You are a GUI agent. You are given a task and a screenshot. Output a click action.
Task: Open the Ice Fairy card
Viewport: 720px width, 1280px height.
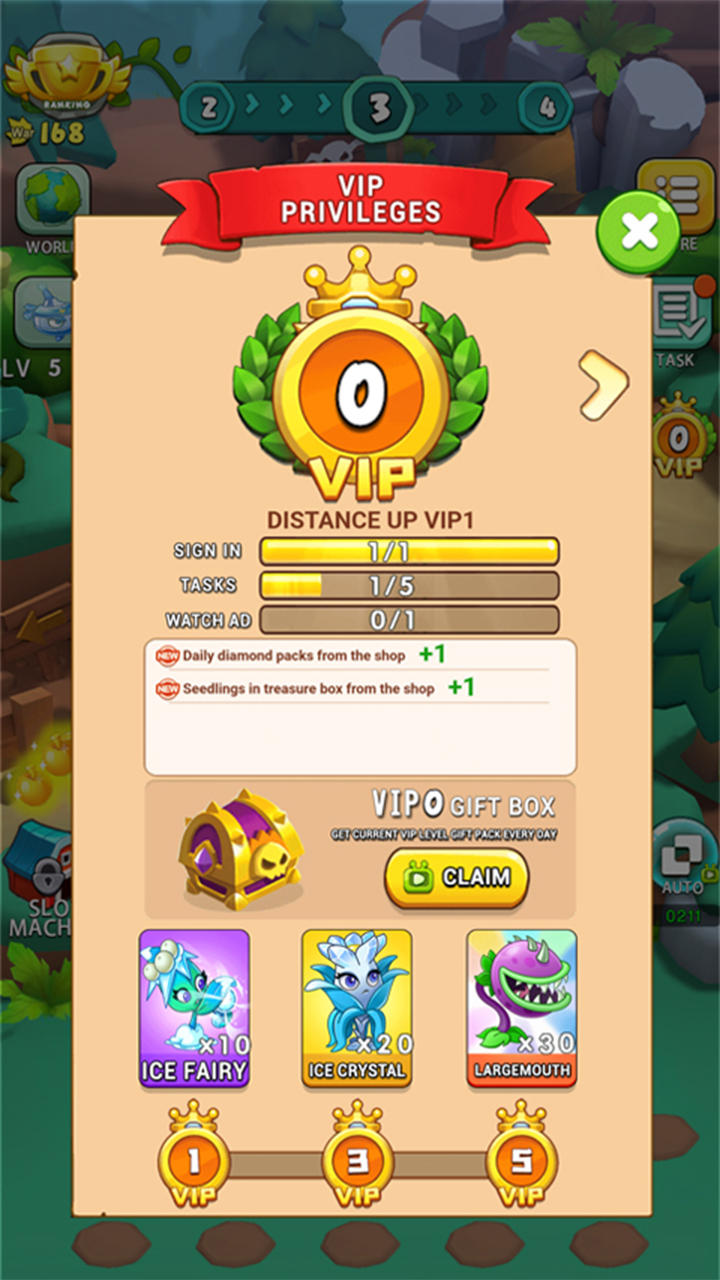(x=194, y=1008)
